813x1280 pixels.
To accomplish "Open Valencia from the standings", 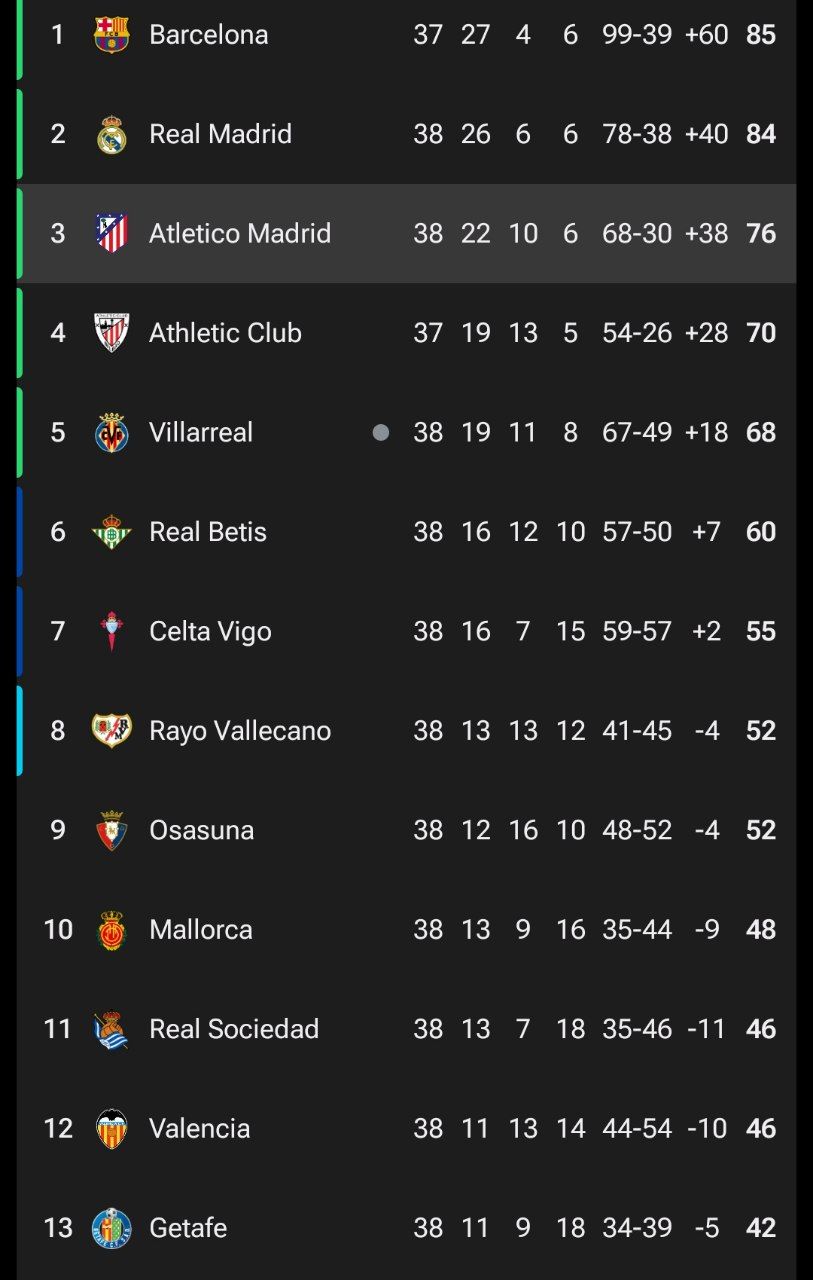I will click(x=199, y=1128).
